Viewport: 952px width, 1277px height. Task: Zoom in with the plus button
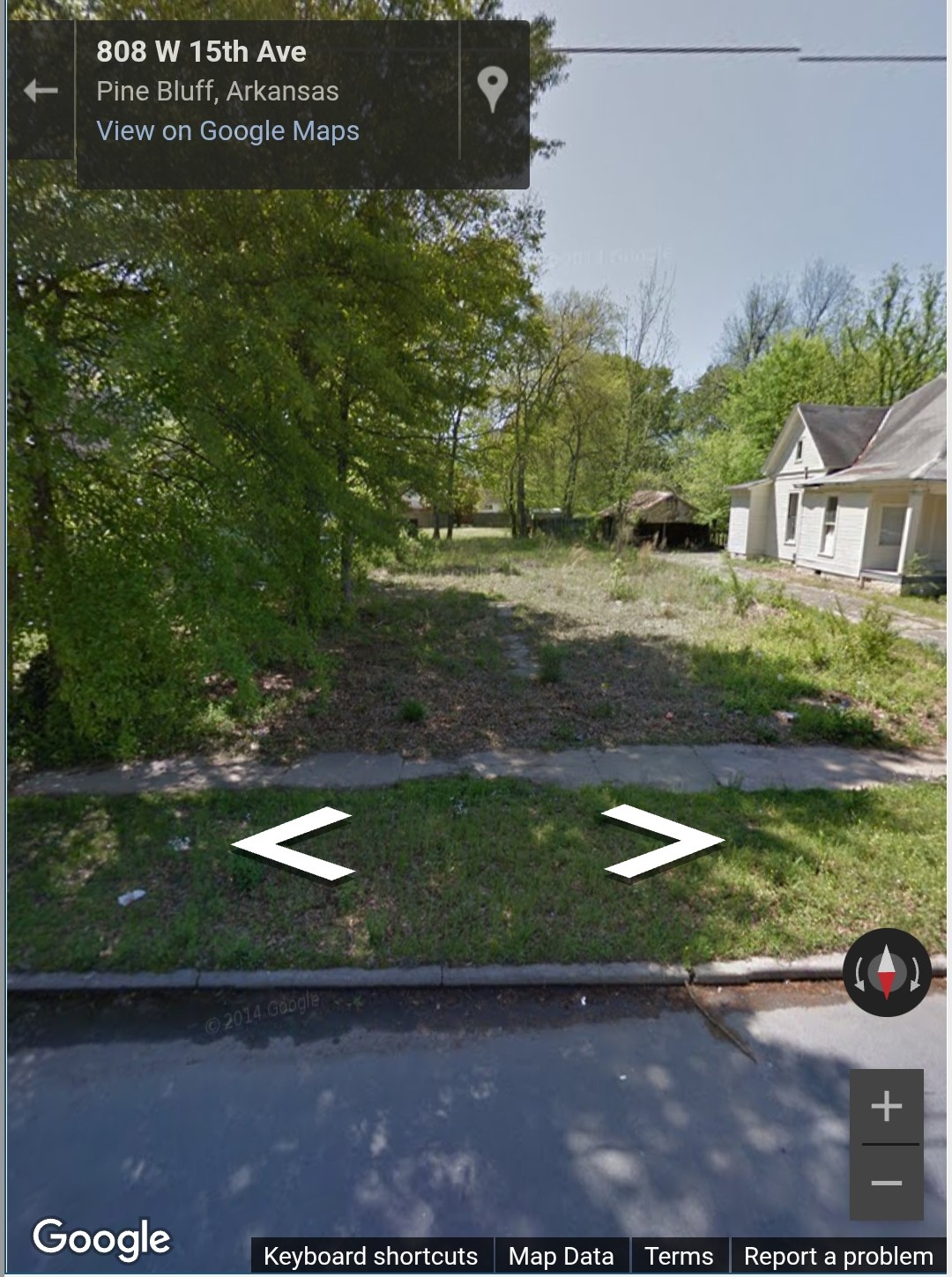[x=886, y=1106]
